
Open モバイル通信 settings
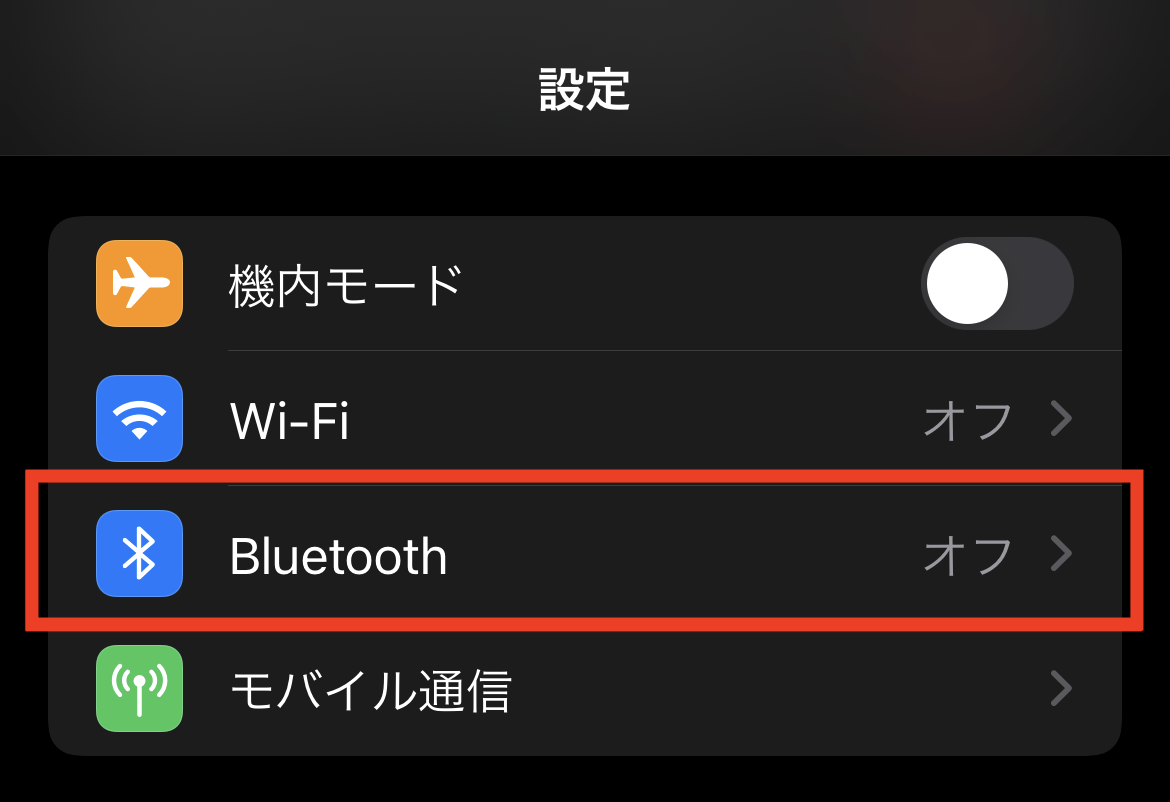tap(584, 689)
